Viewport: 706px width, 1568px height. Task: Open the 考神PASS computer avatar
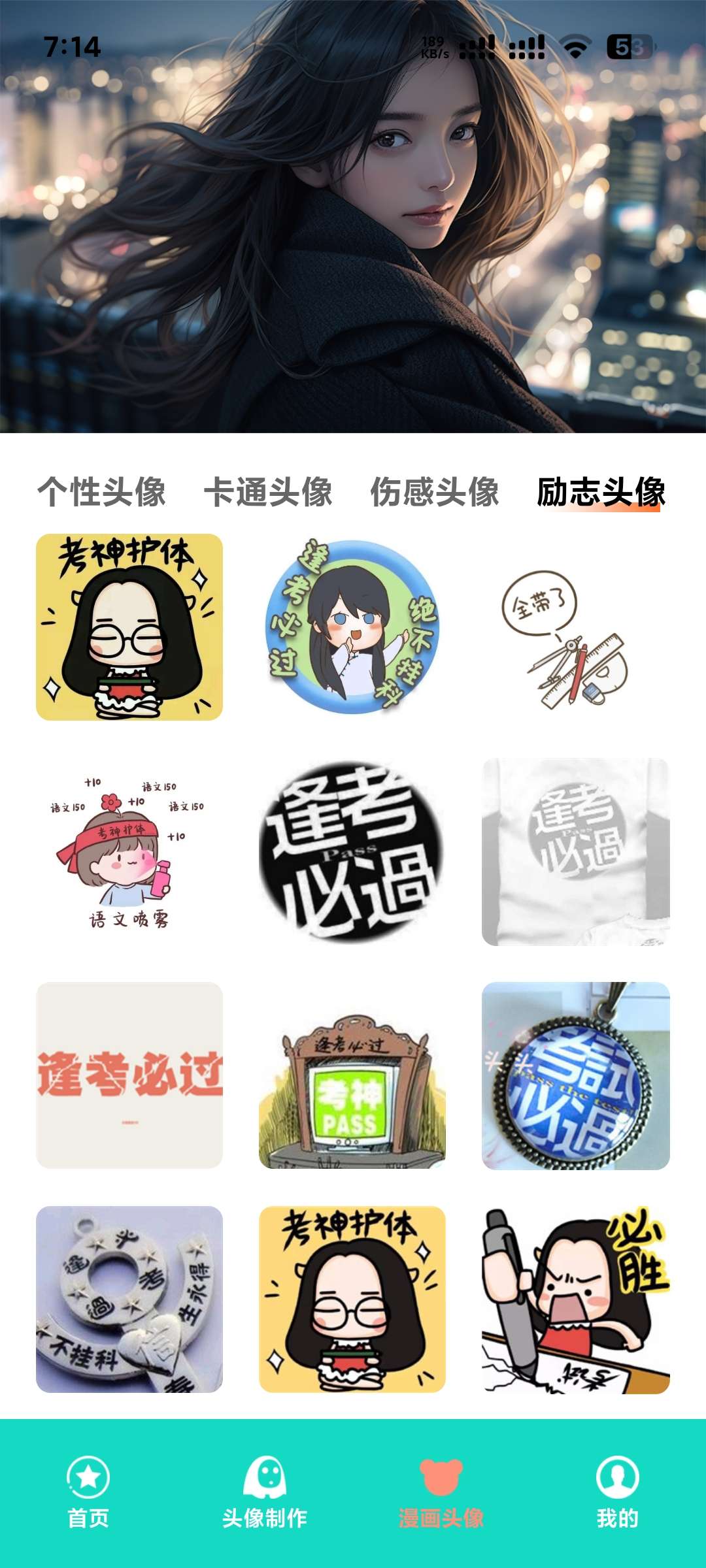(x=352, y=1075)
